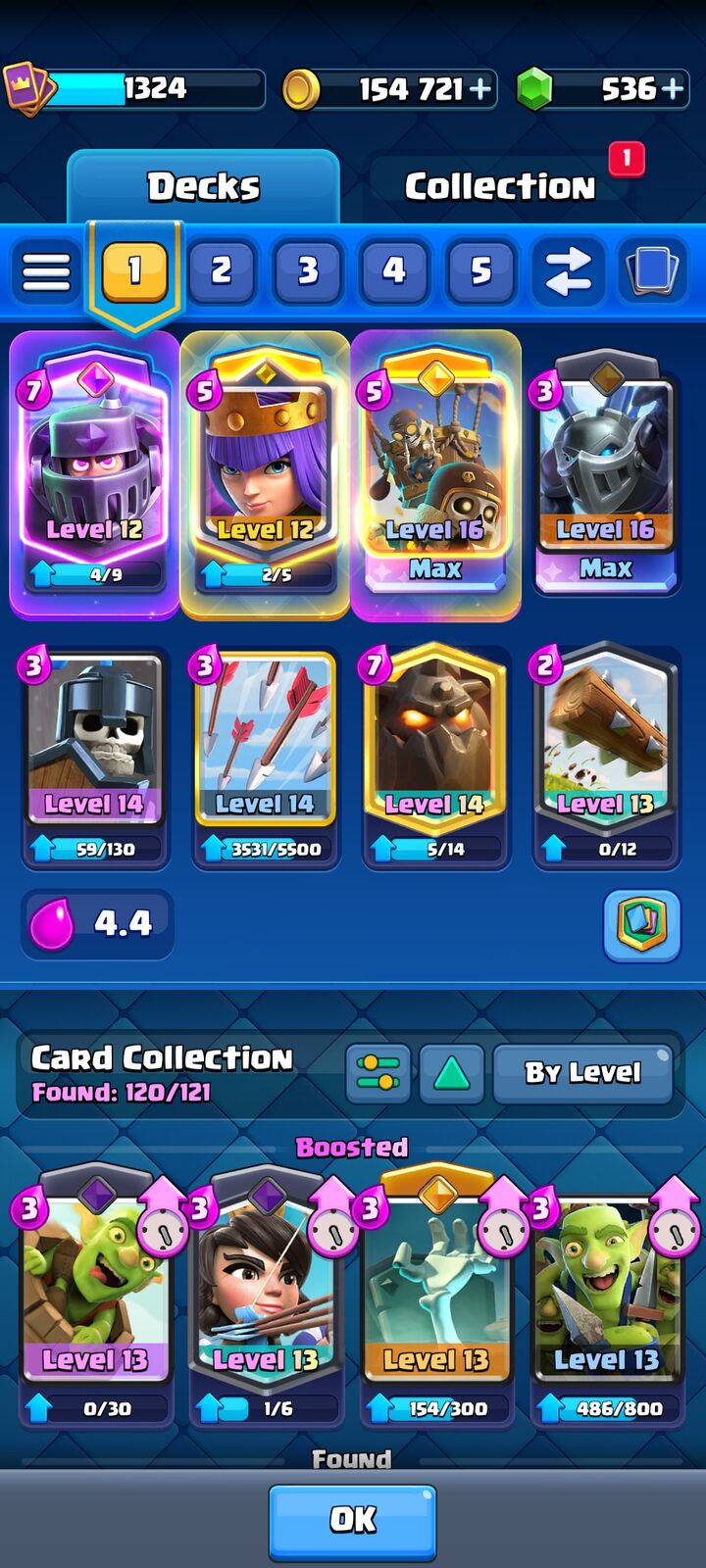The width and height of the screenshot is (706, 1568).
Task: Select deck slot 5
Action: [x=480, y=270]
